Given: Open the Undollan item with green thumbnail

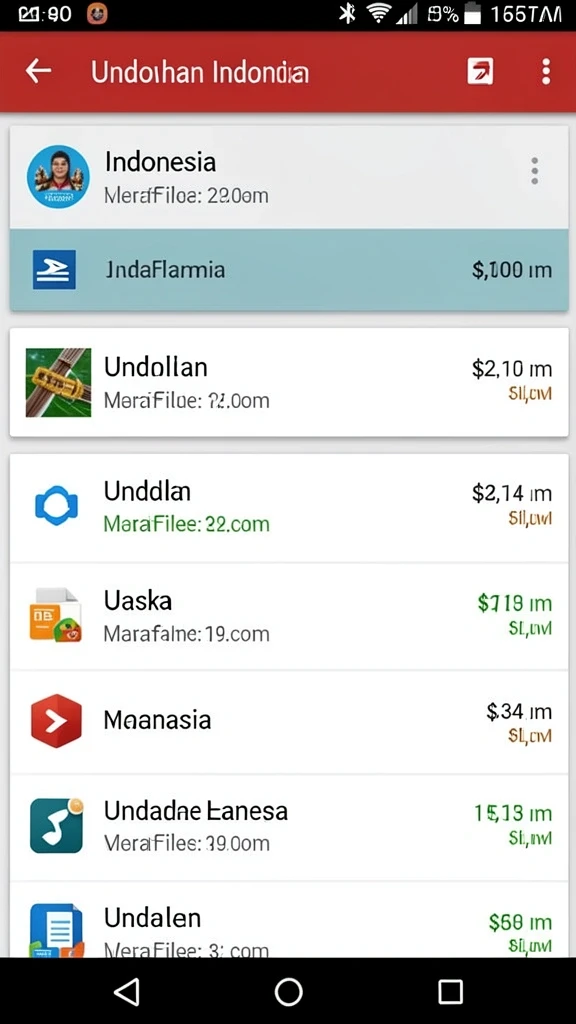Looking at the screenshot, I should [289, 383].
